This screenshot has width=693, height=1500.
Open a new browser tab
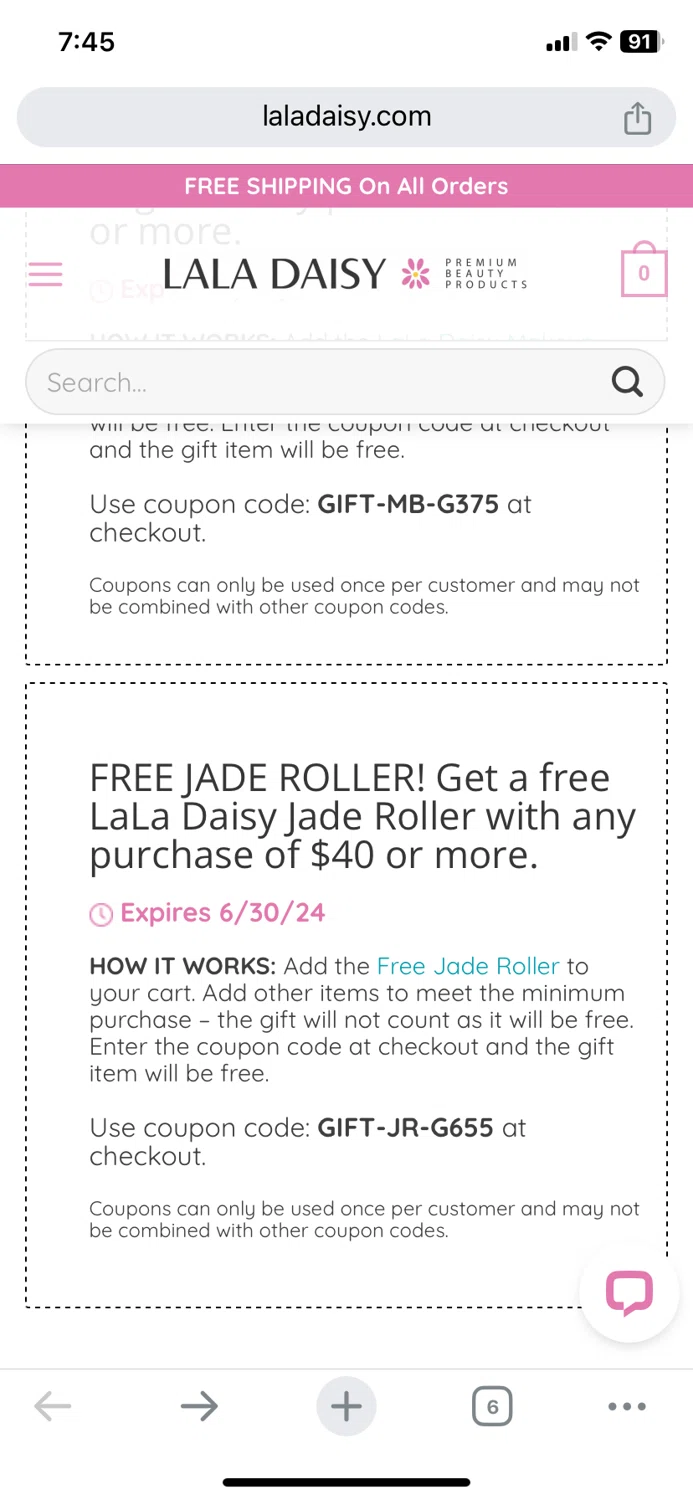pos(346,1407)
